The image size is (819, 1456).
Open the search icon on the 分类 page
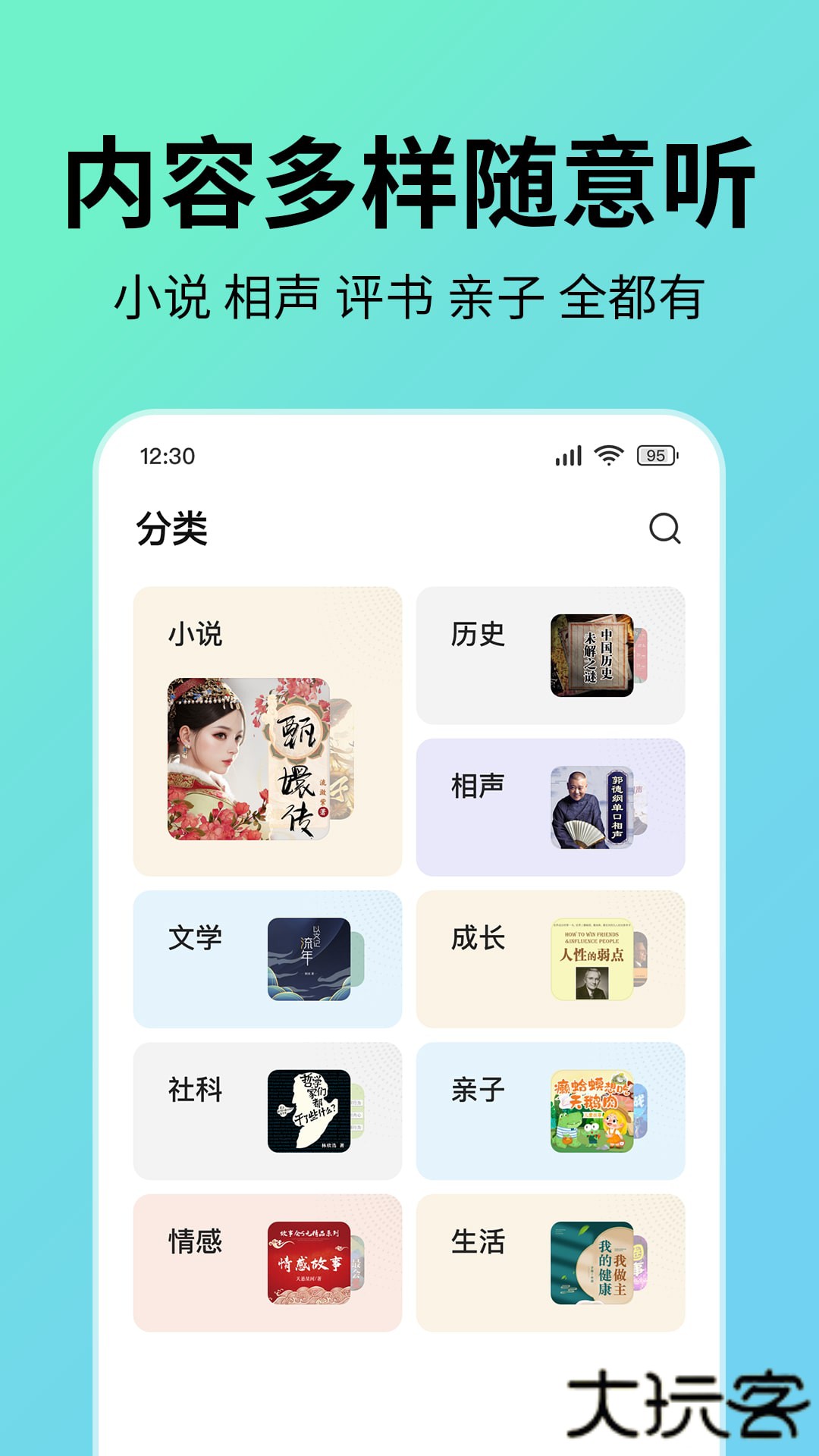pos(665,529)
